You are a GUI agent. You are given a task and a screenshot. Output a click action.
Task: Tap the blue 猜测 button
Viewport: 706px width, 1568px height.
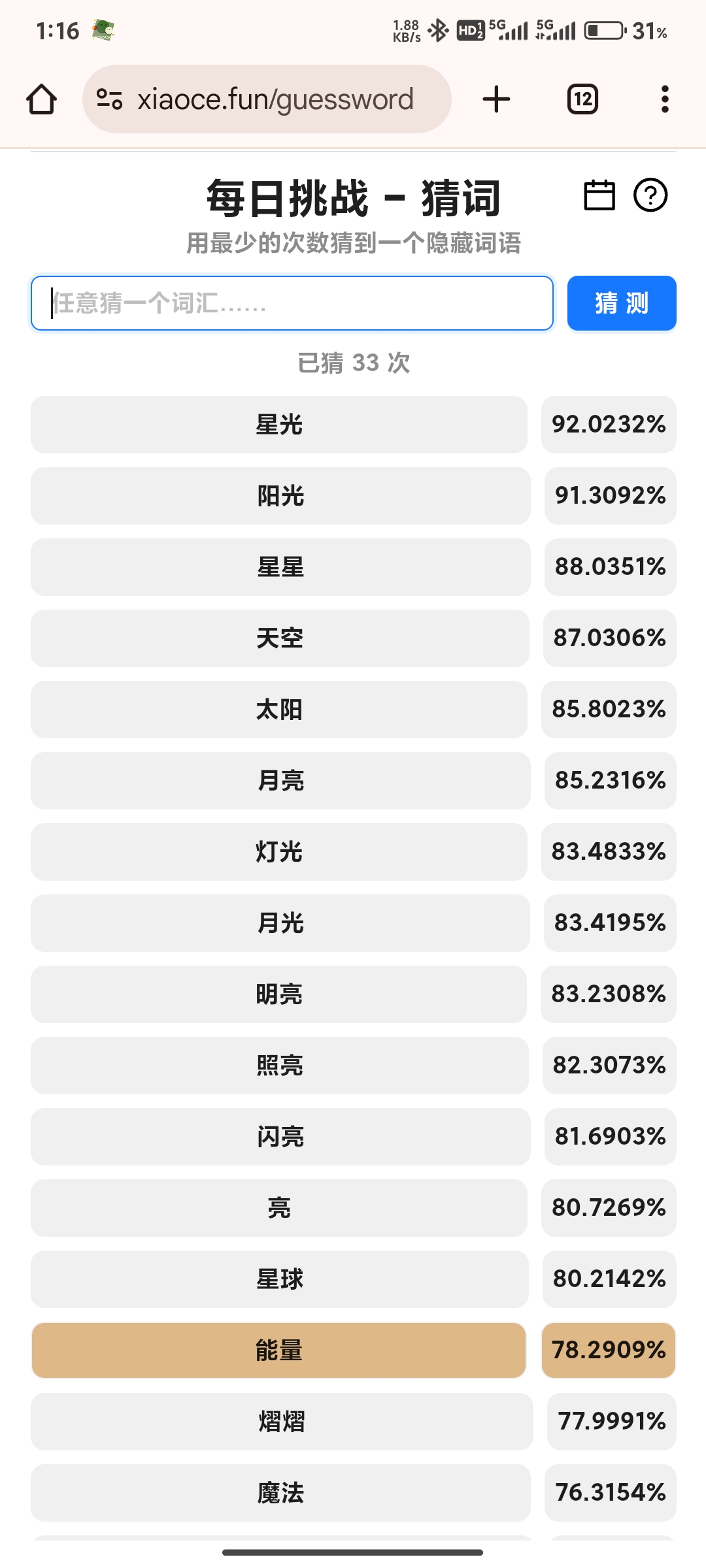621,303
